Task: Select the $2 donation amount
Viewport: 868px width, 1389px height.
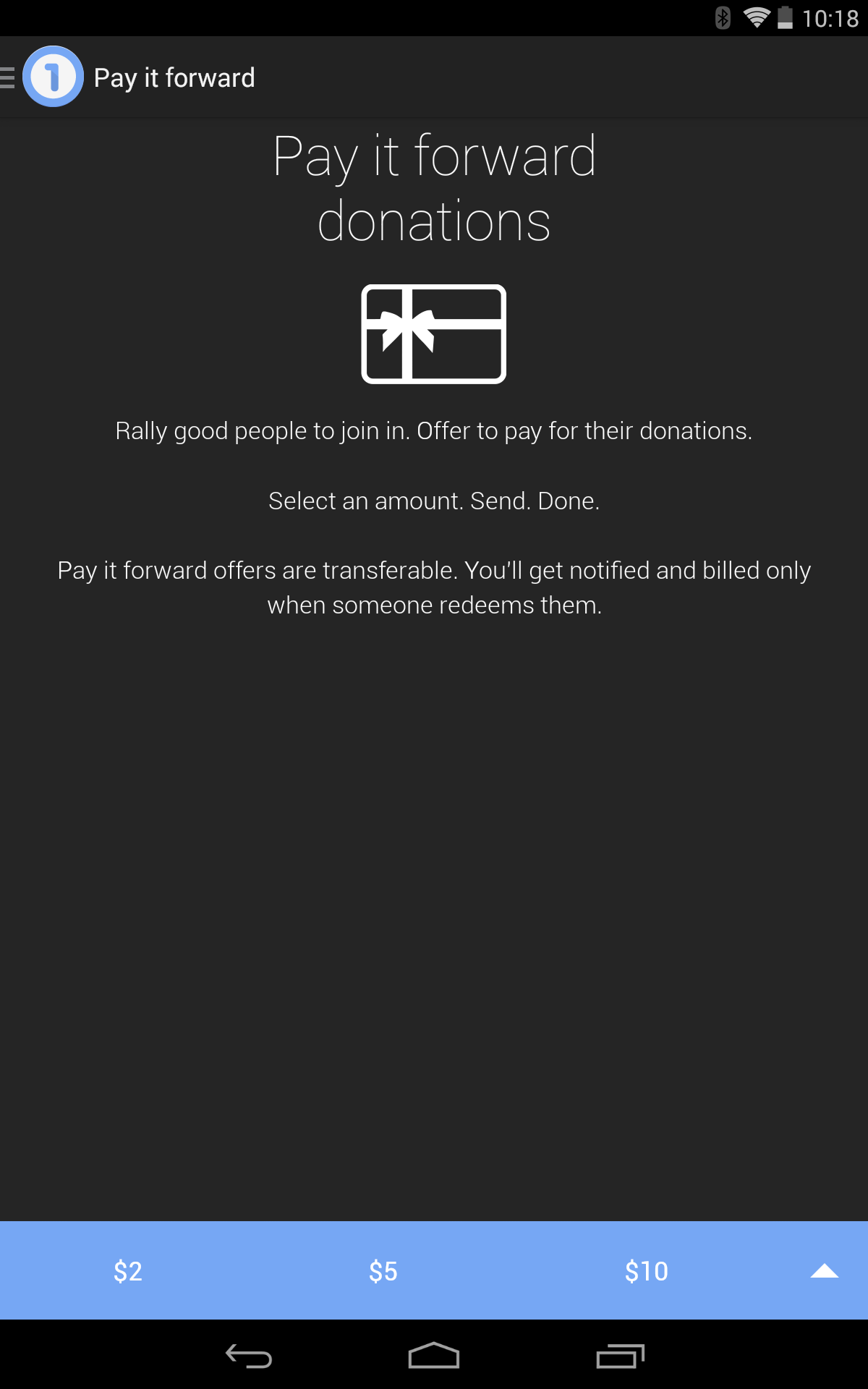Action: click(128, 1271)
